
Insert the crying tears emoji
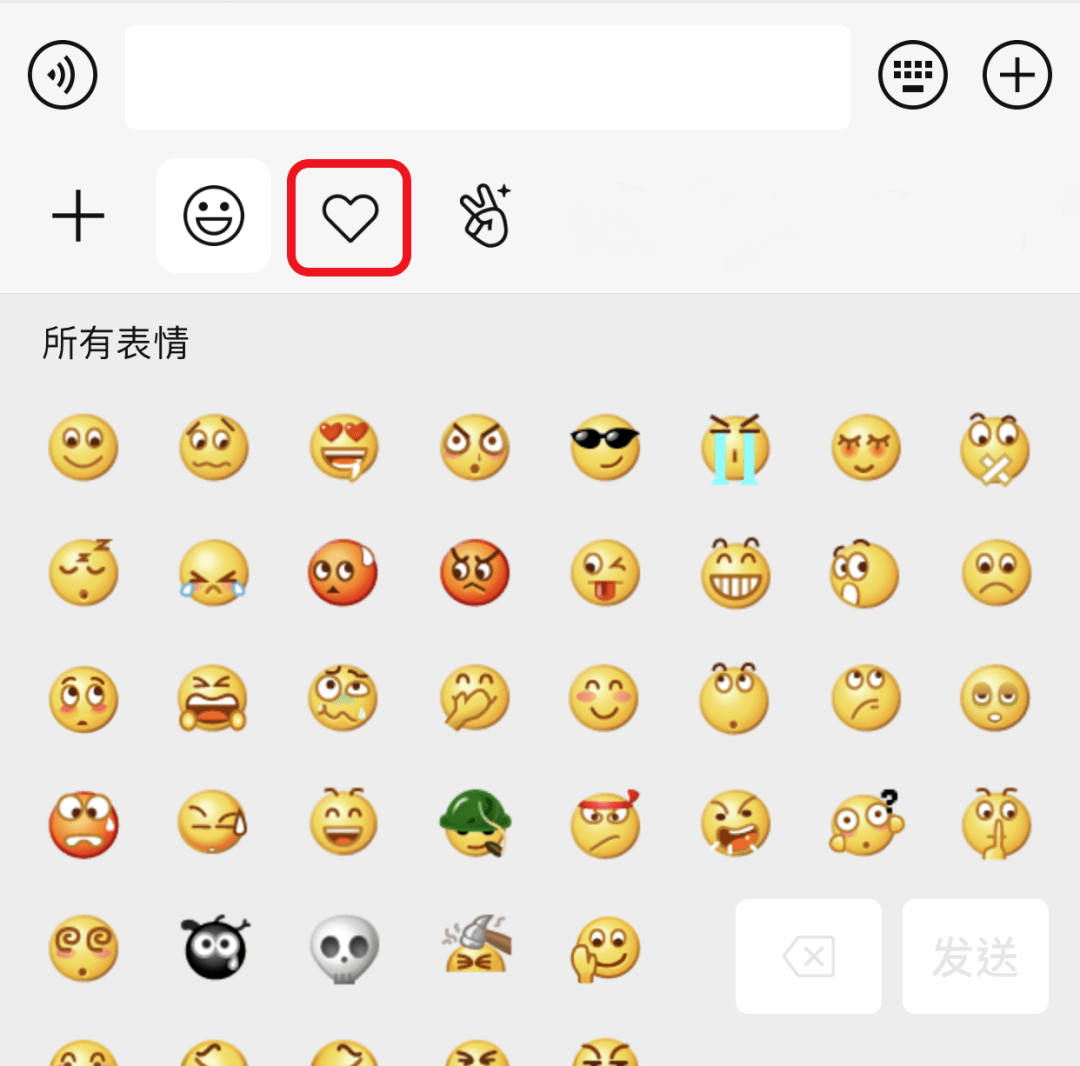(x=735, y=448)
